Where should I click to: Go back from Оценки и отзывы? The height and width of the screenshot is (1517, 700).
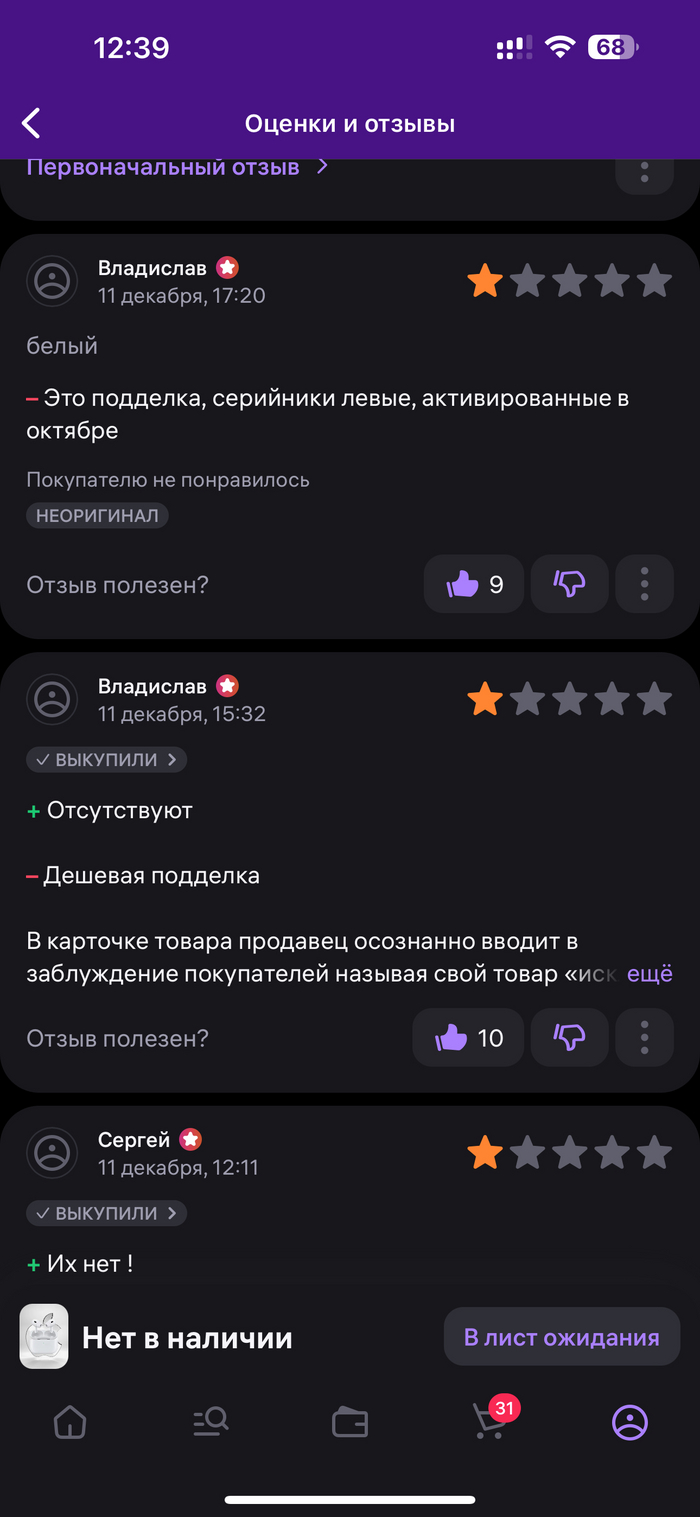pyautogui.click(x=32, y=124)
